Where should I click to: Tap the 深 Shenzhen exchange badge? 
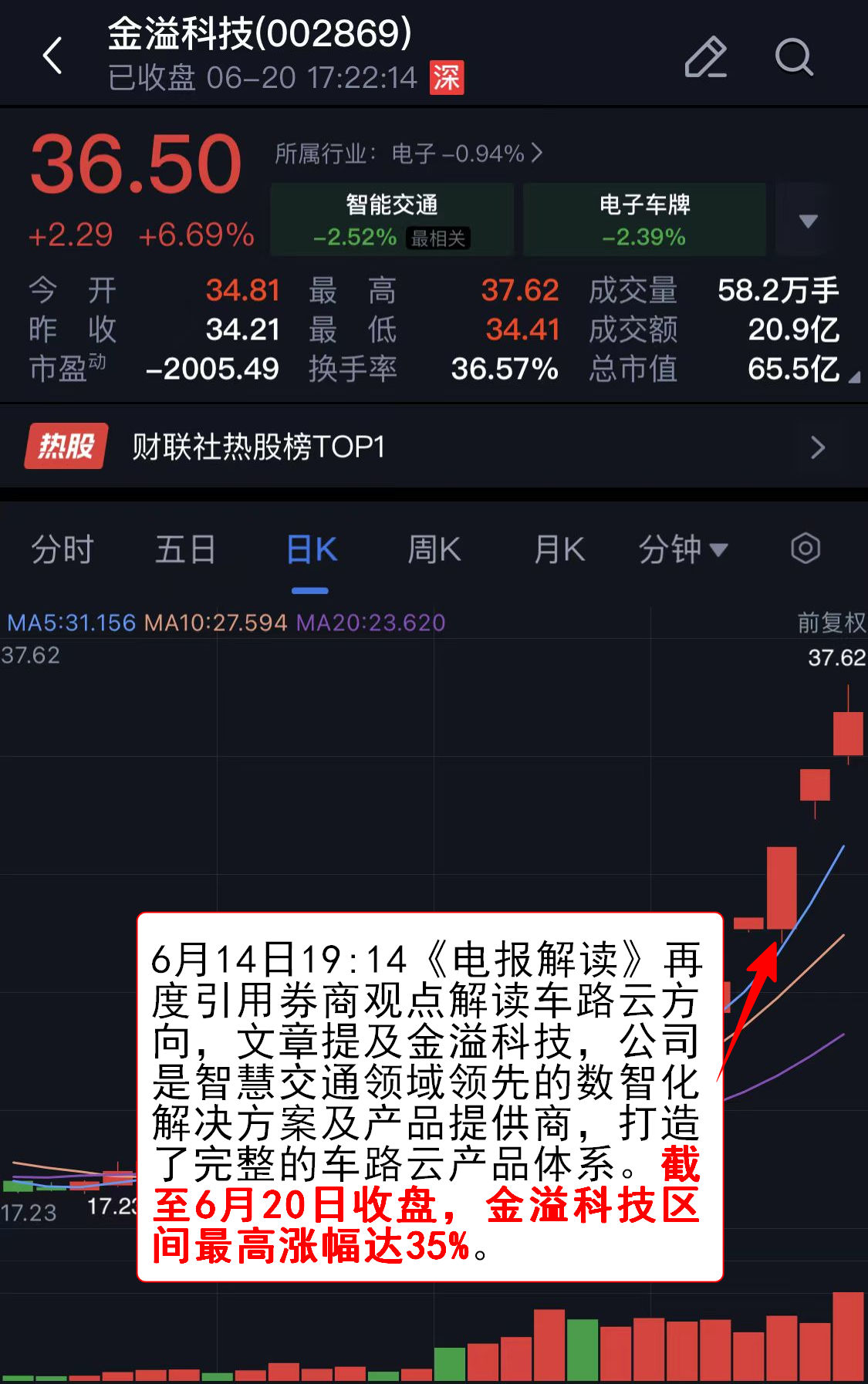pyautogui.click(x=446, y=78)
